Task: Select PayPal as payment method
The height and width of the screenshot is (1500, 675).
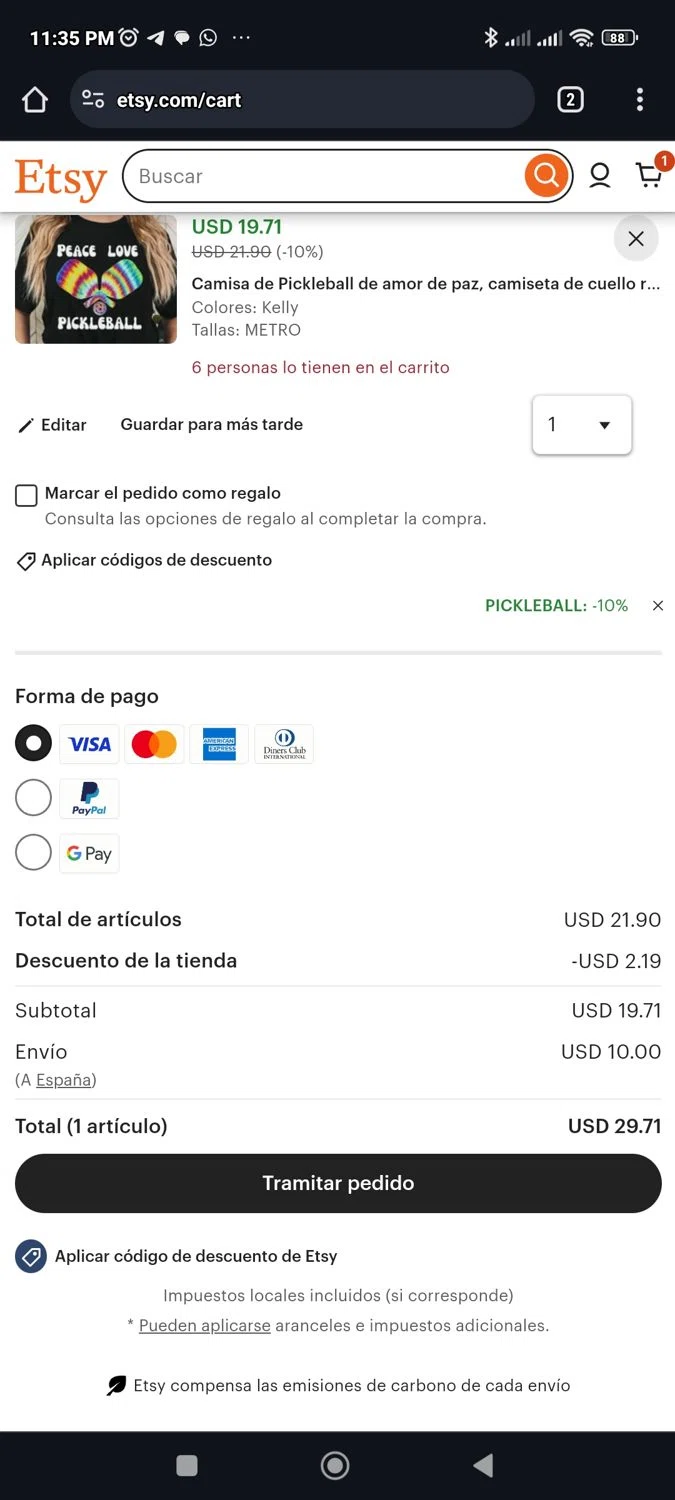Action: tap(34, 798)
